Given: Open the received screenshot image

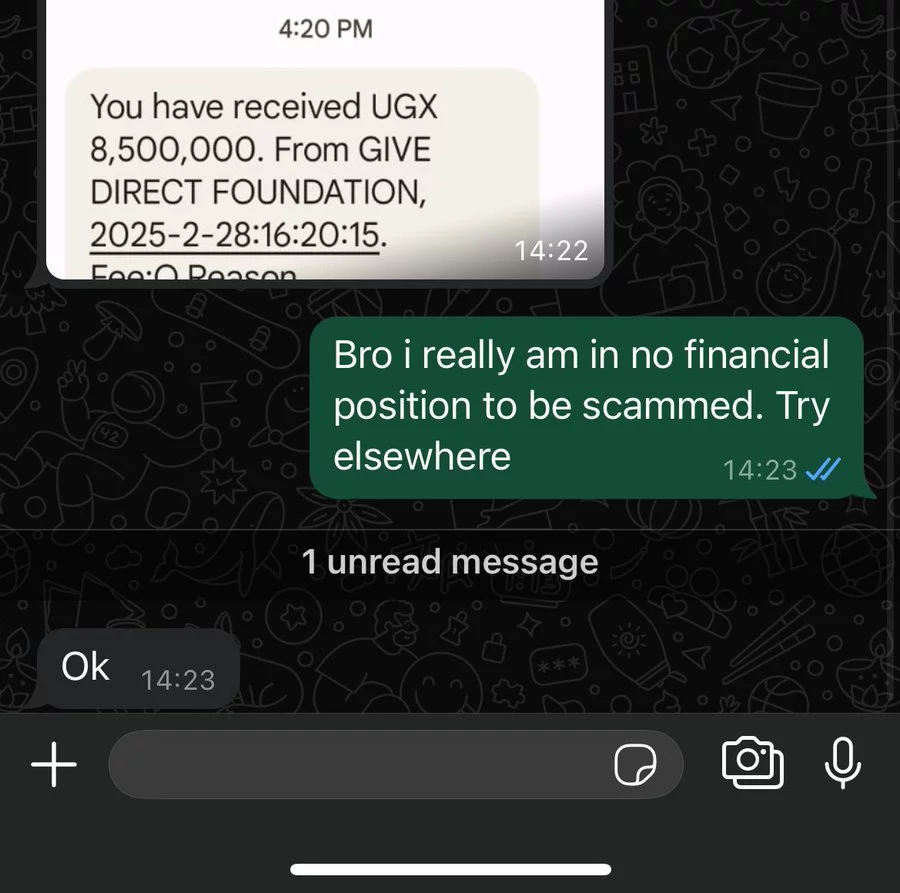Looking at the screenshot, I should pyautogui.click(x=325, y=150).
